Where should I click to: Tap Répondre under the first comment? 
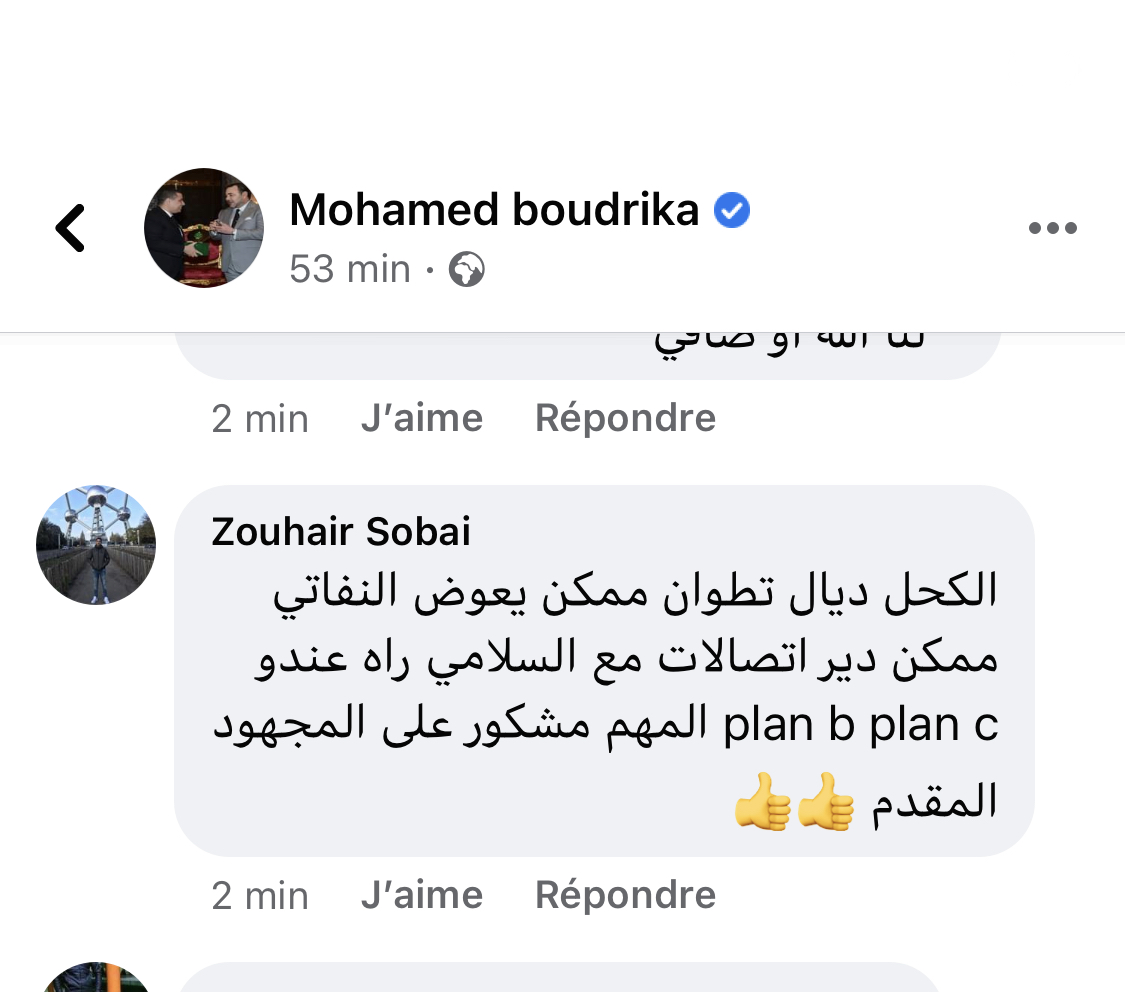tap(625, 418)
